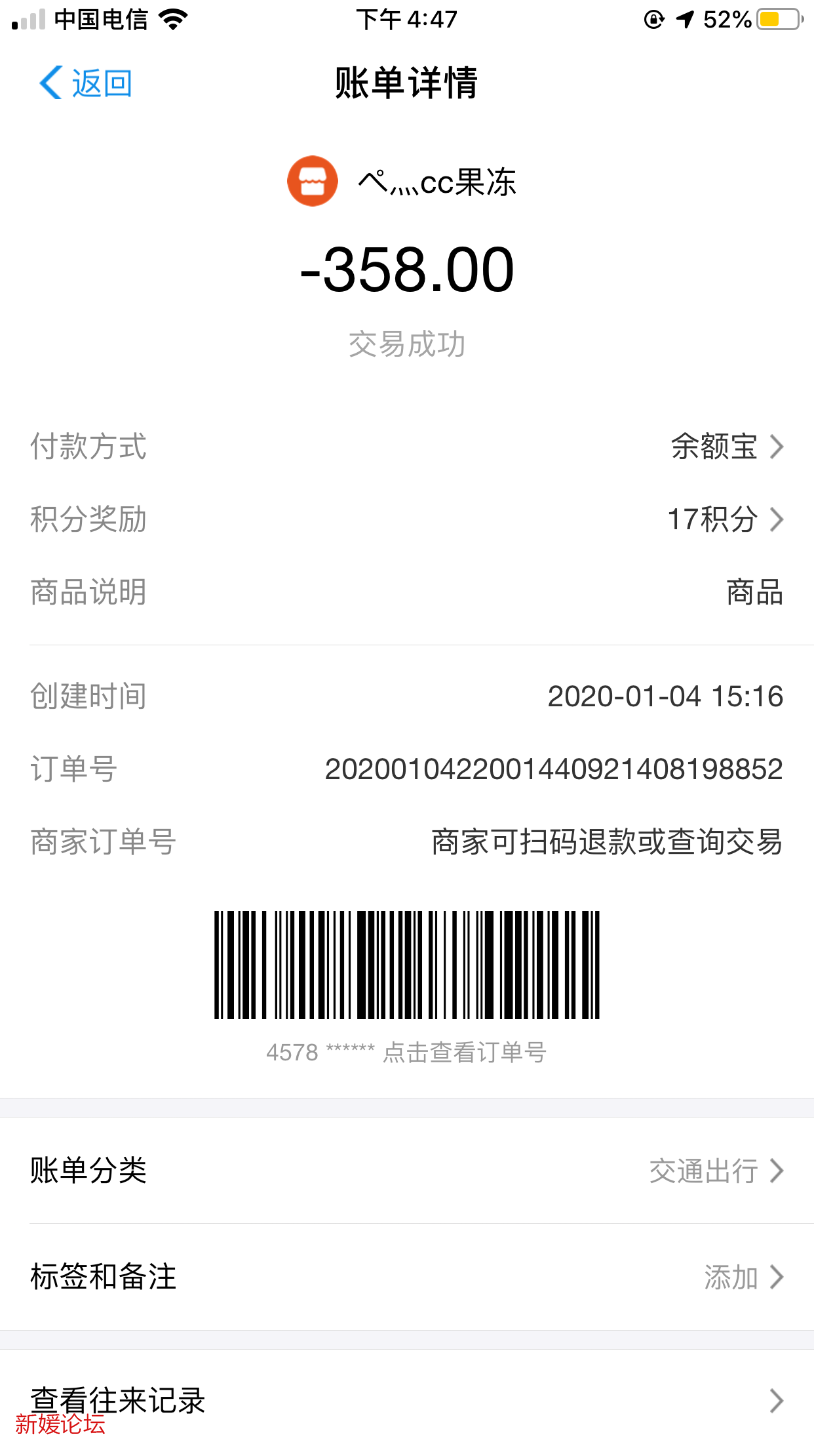814x1448 pixels.
Task: Tap the merchant store avatar icon
Action: (x=314, y=181)
